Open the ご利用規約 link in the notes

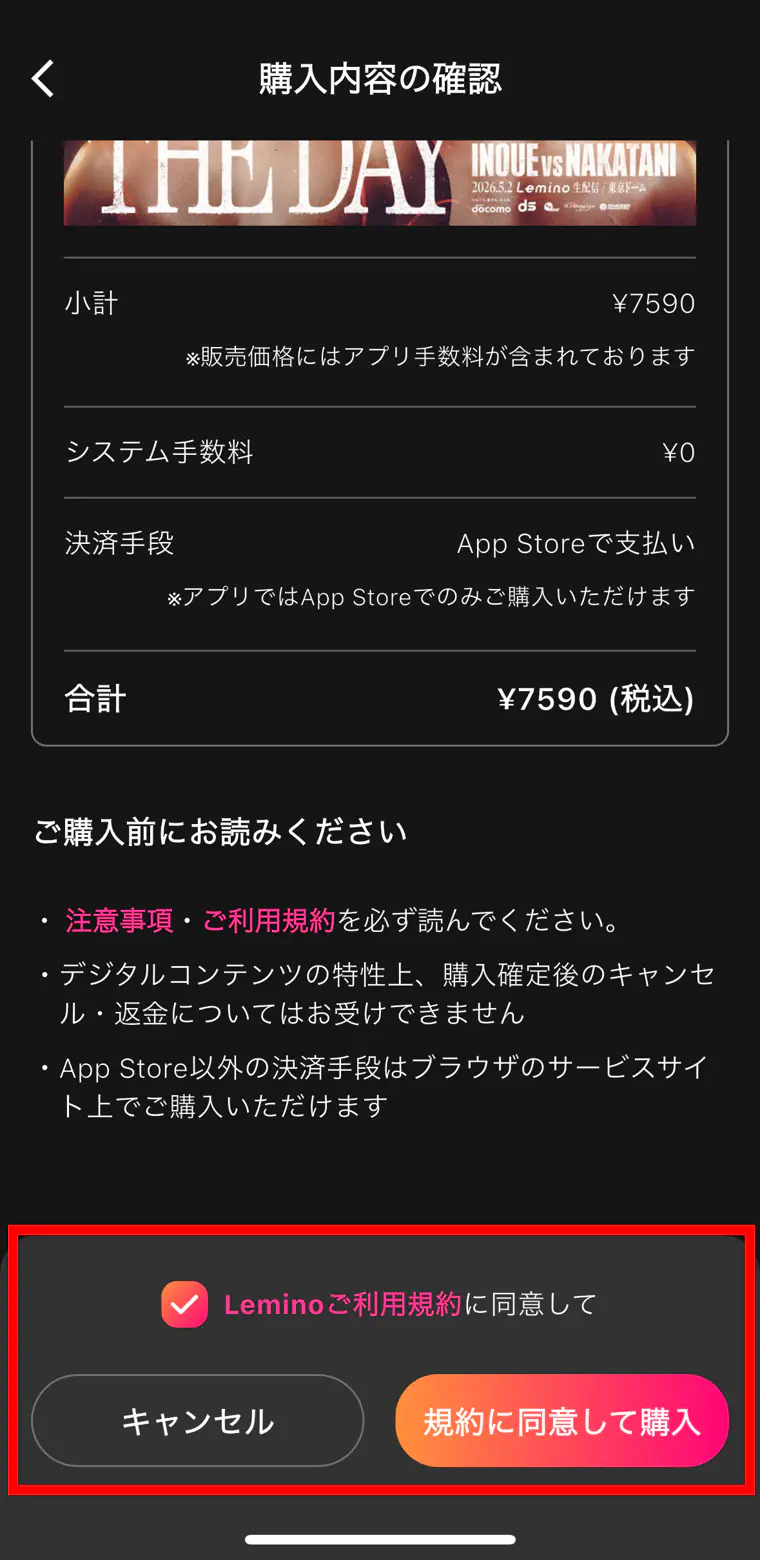pyautogui.click(x=269, y=920)
